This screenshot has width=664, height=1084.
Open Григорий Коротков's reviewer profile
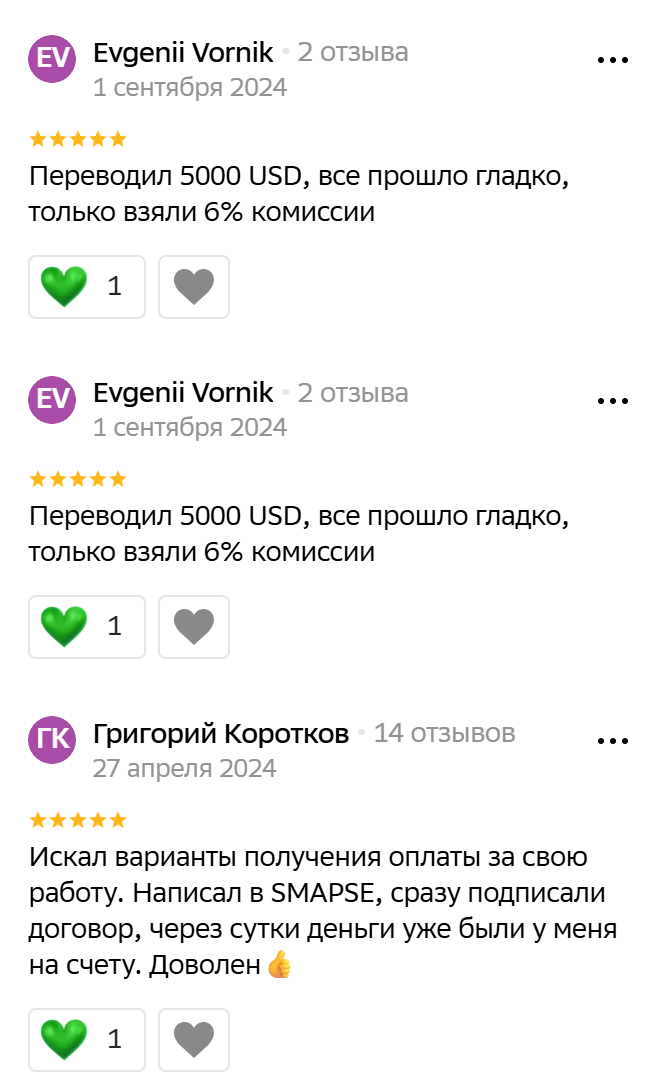(x=220, y=734)
